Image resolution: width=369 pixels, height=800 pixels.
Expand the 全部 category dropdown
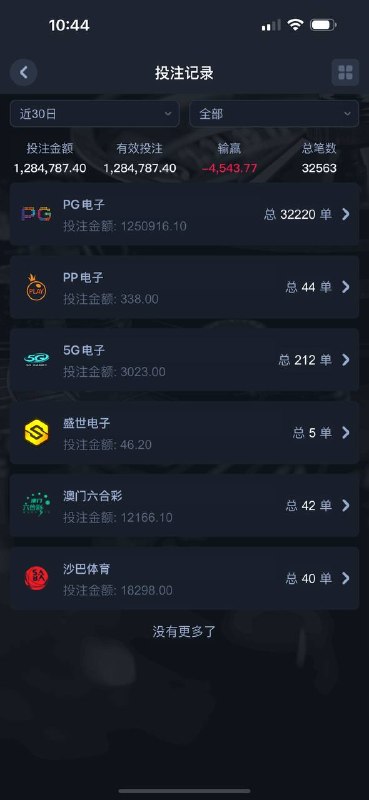(274, 114)
